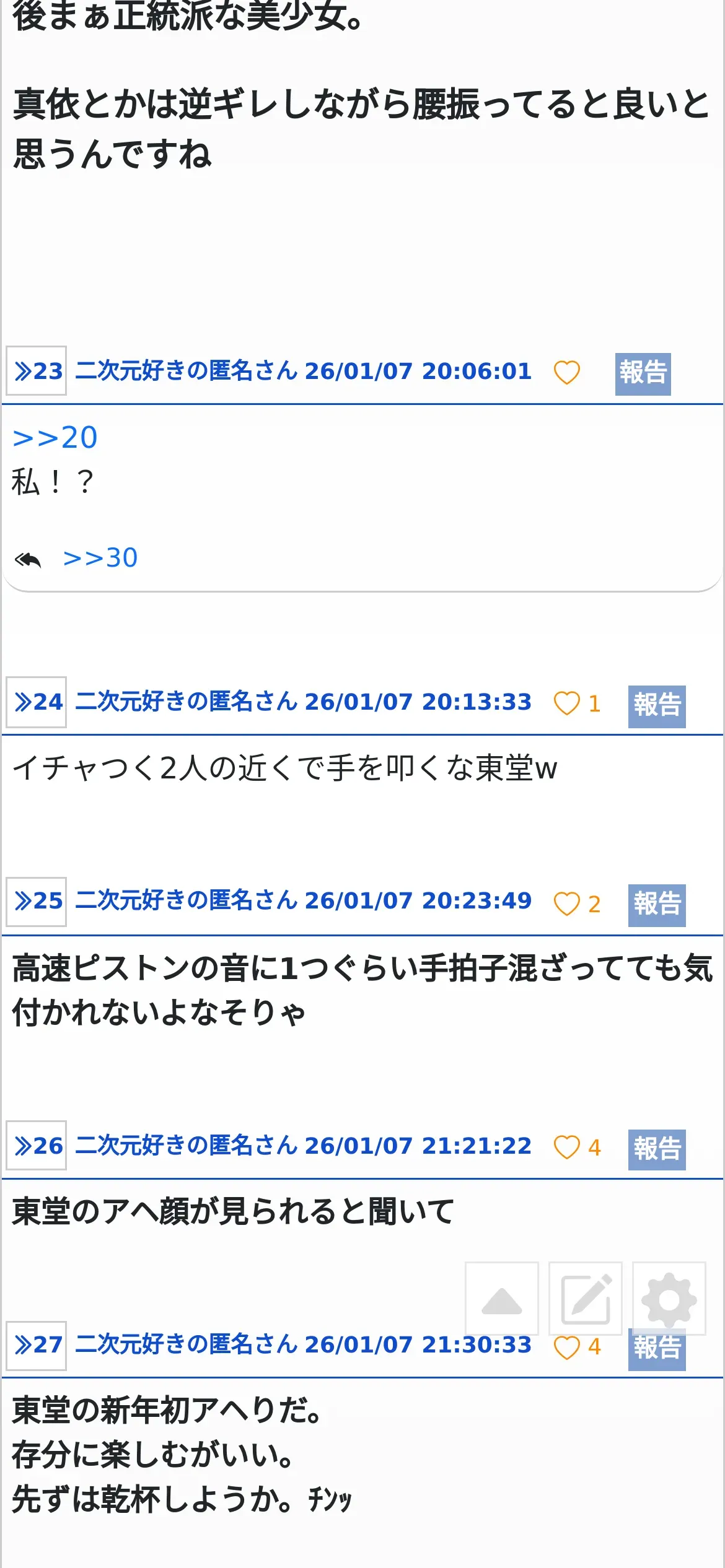Report post 26 using 報告 button
The width and height of the screenshot is (725, 1568).
tap(657, 1150)
